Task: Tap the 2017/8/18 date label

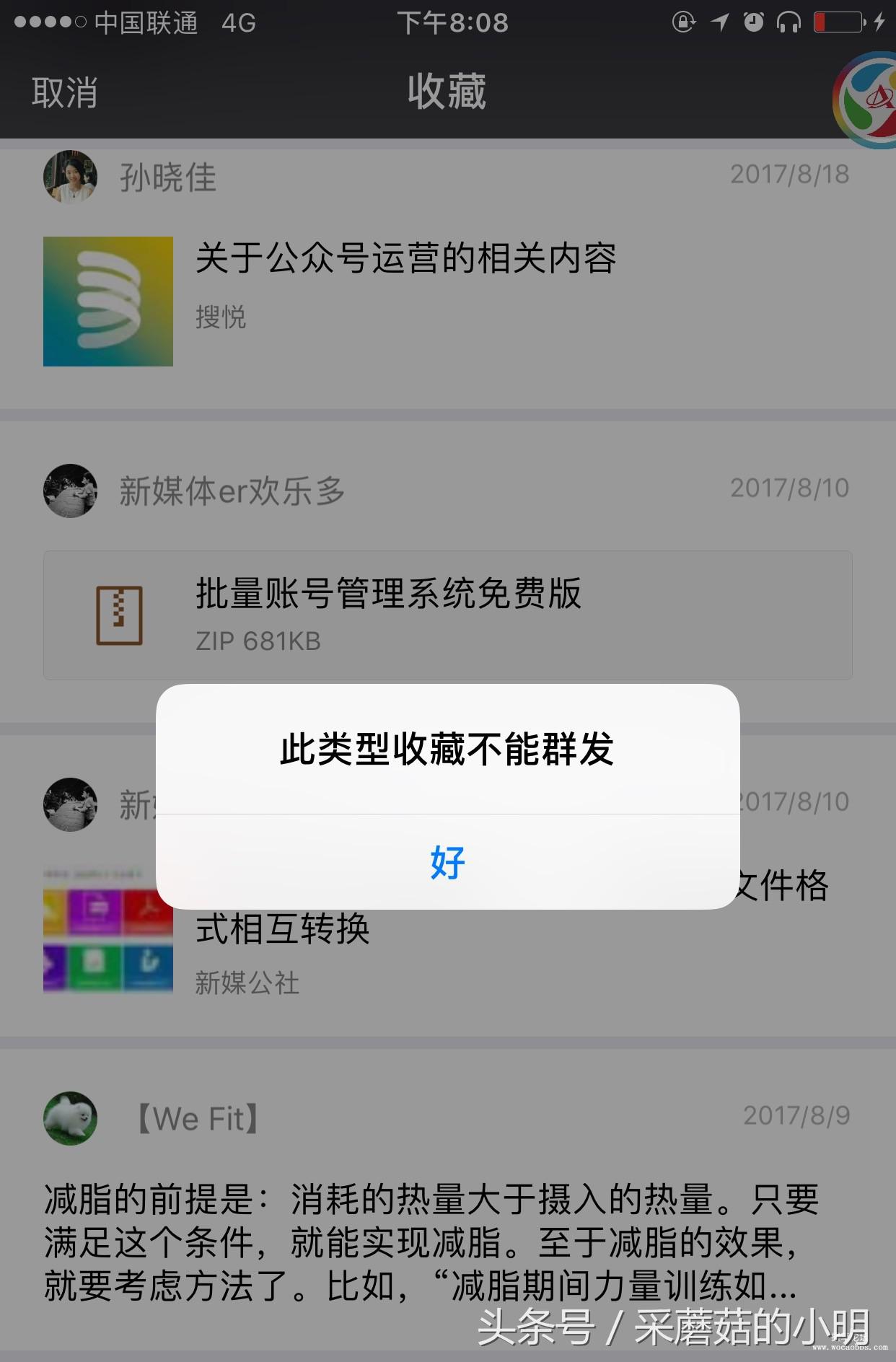Action: 790,173
